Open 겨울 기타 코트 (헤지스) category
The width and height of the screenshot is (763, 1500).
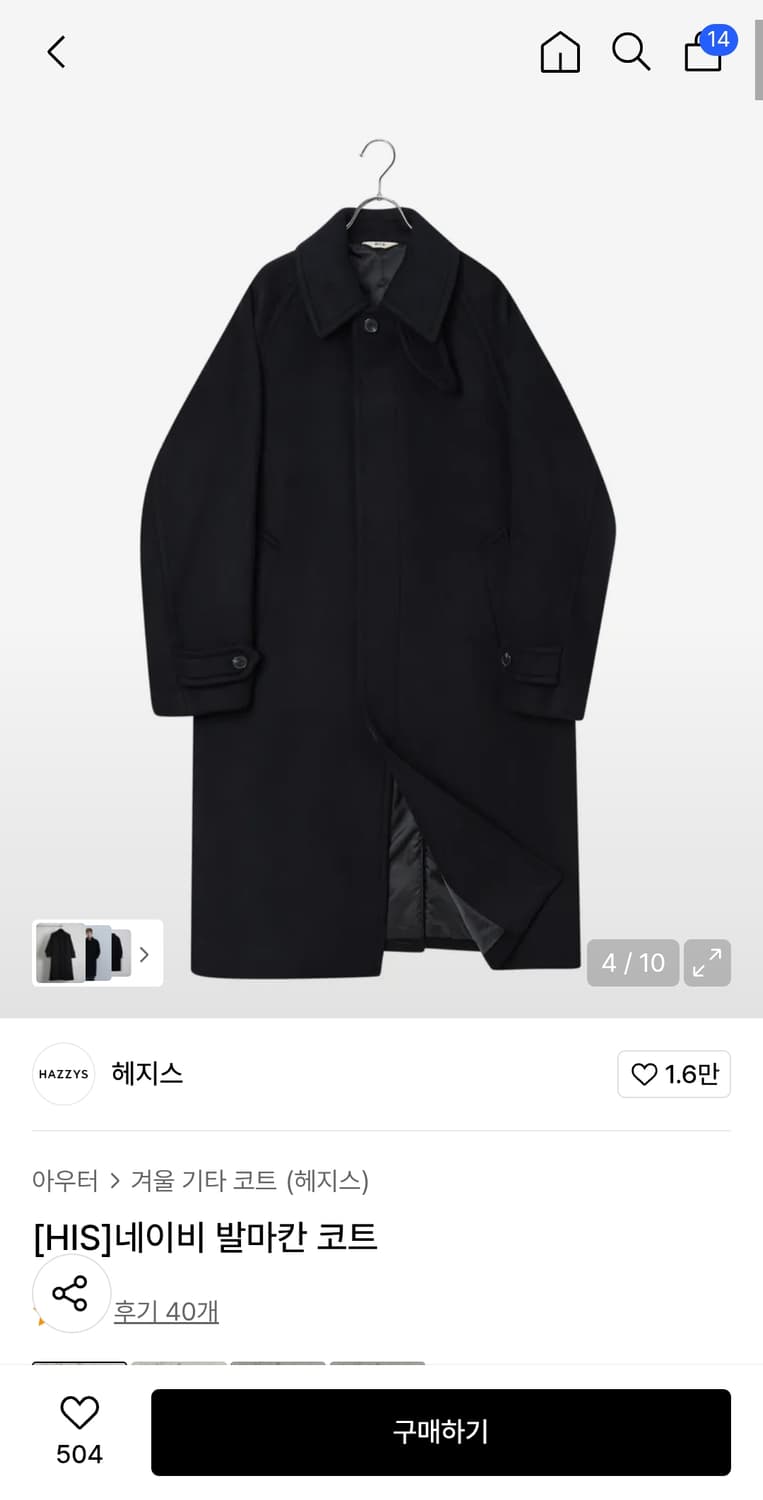pyautogui.click(x=250, y=1181)
